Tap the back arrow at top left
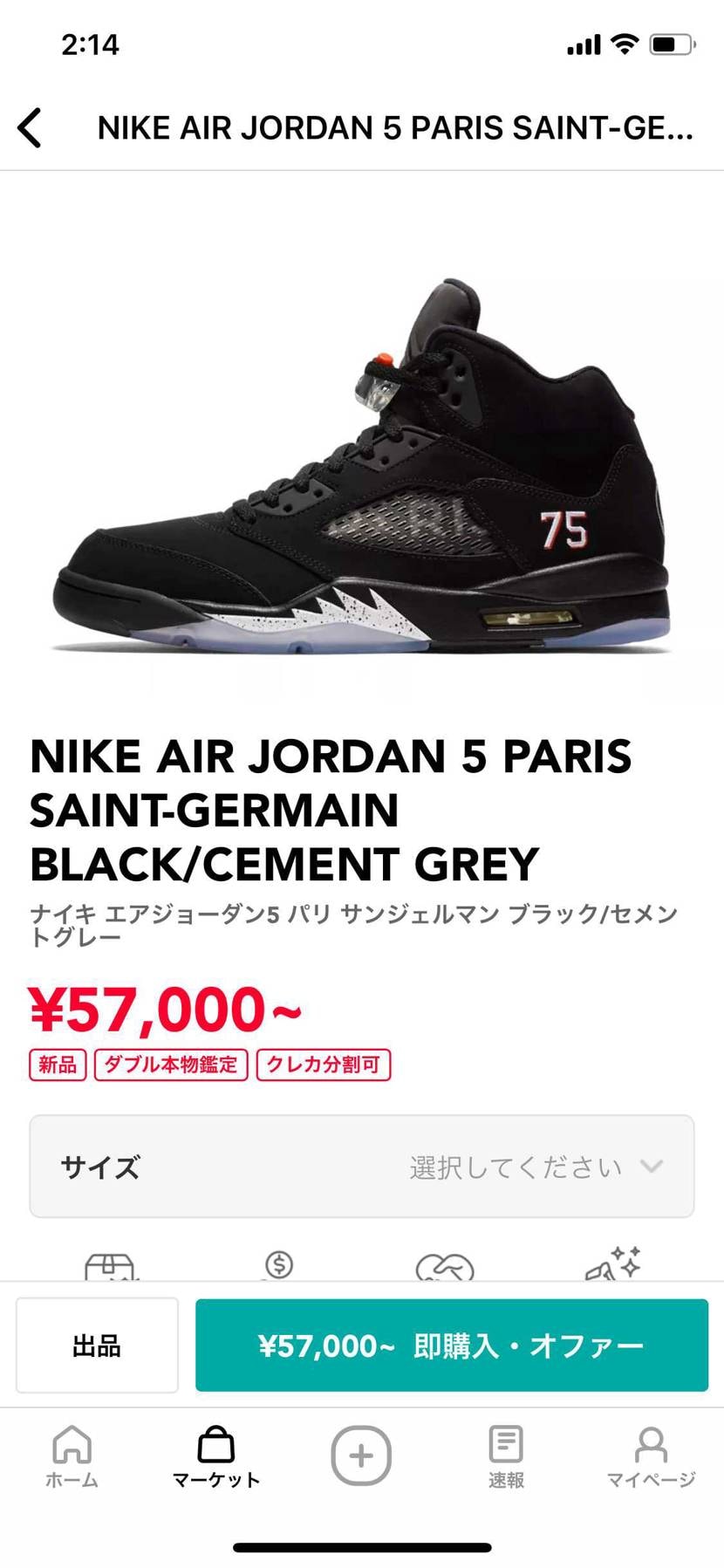 click(x=31, y=127)
